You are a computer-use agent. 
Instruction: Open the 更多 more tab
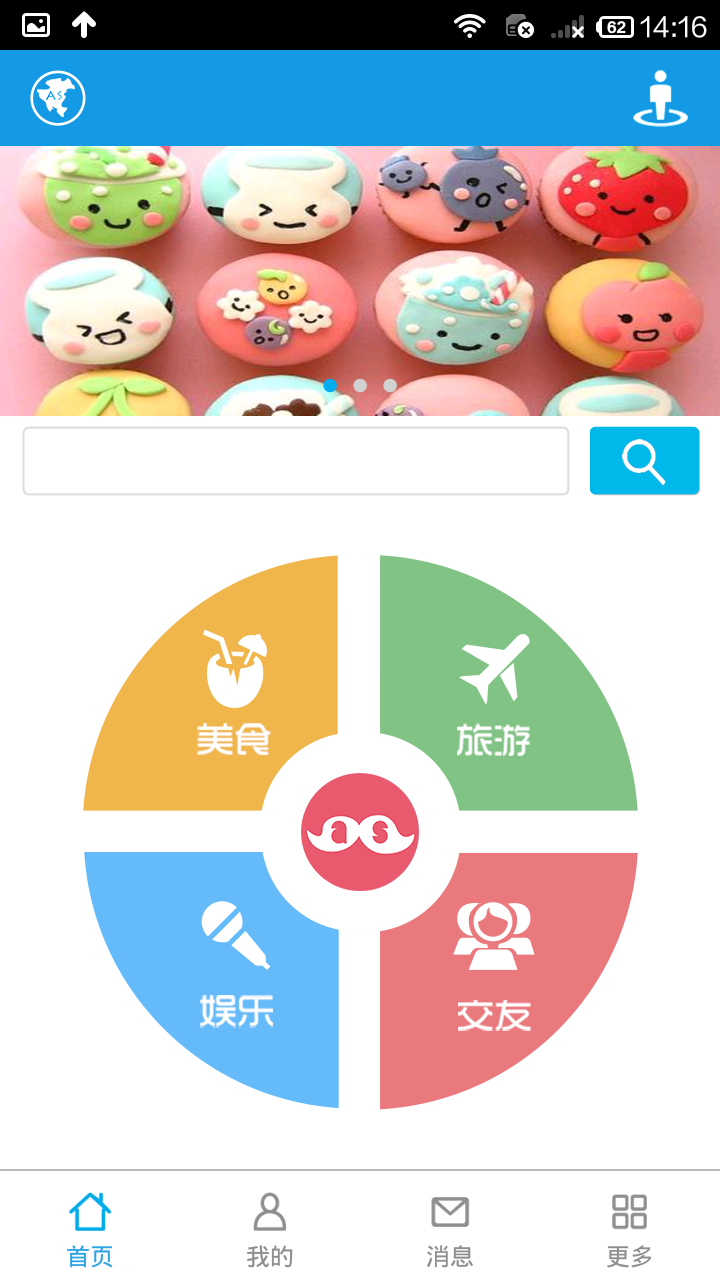[x=630, y=1229]
